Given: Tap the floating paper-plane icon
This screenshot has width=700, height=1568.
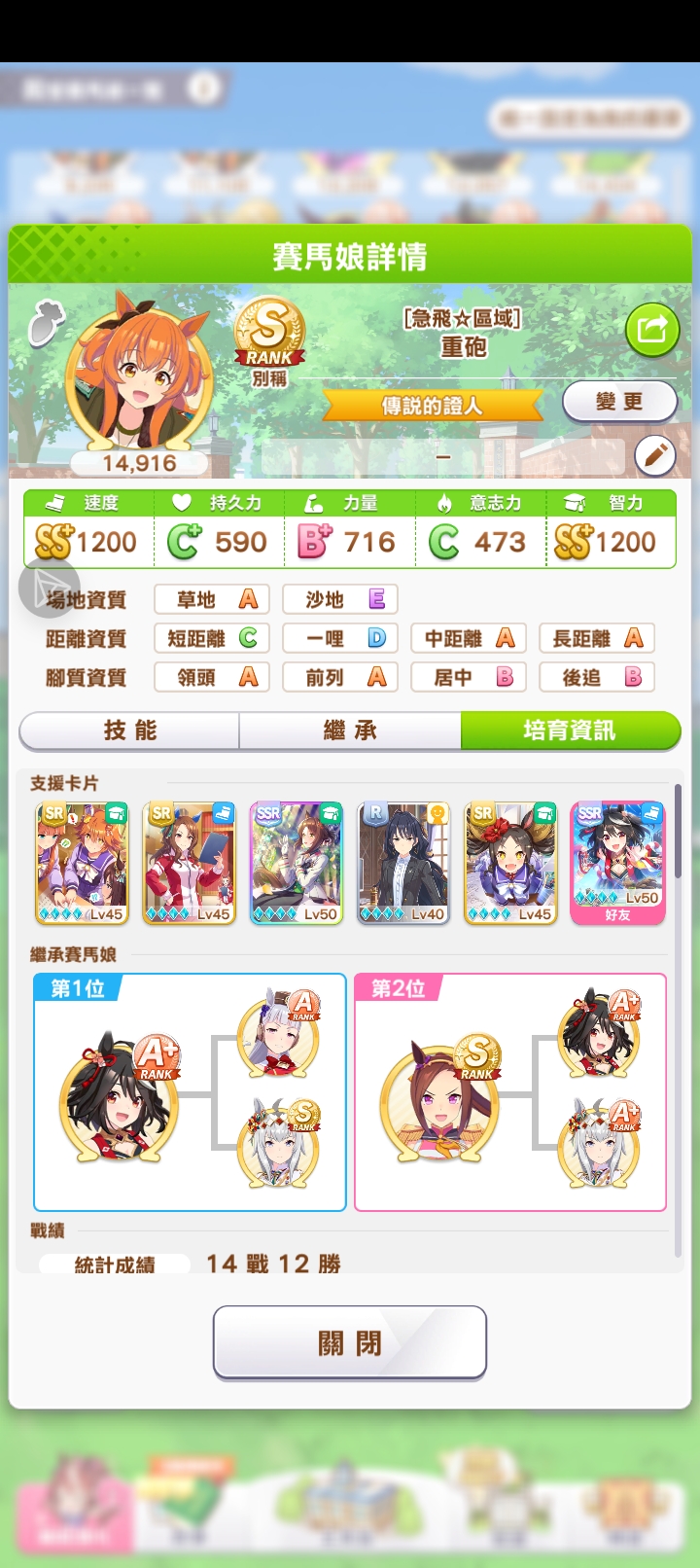Looking at the screenshot, I should pyautogui.click(x=49, y=588).
